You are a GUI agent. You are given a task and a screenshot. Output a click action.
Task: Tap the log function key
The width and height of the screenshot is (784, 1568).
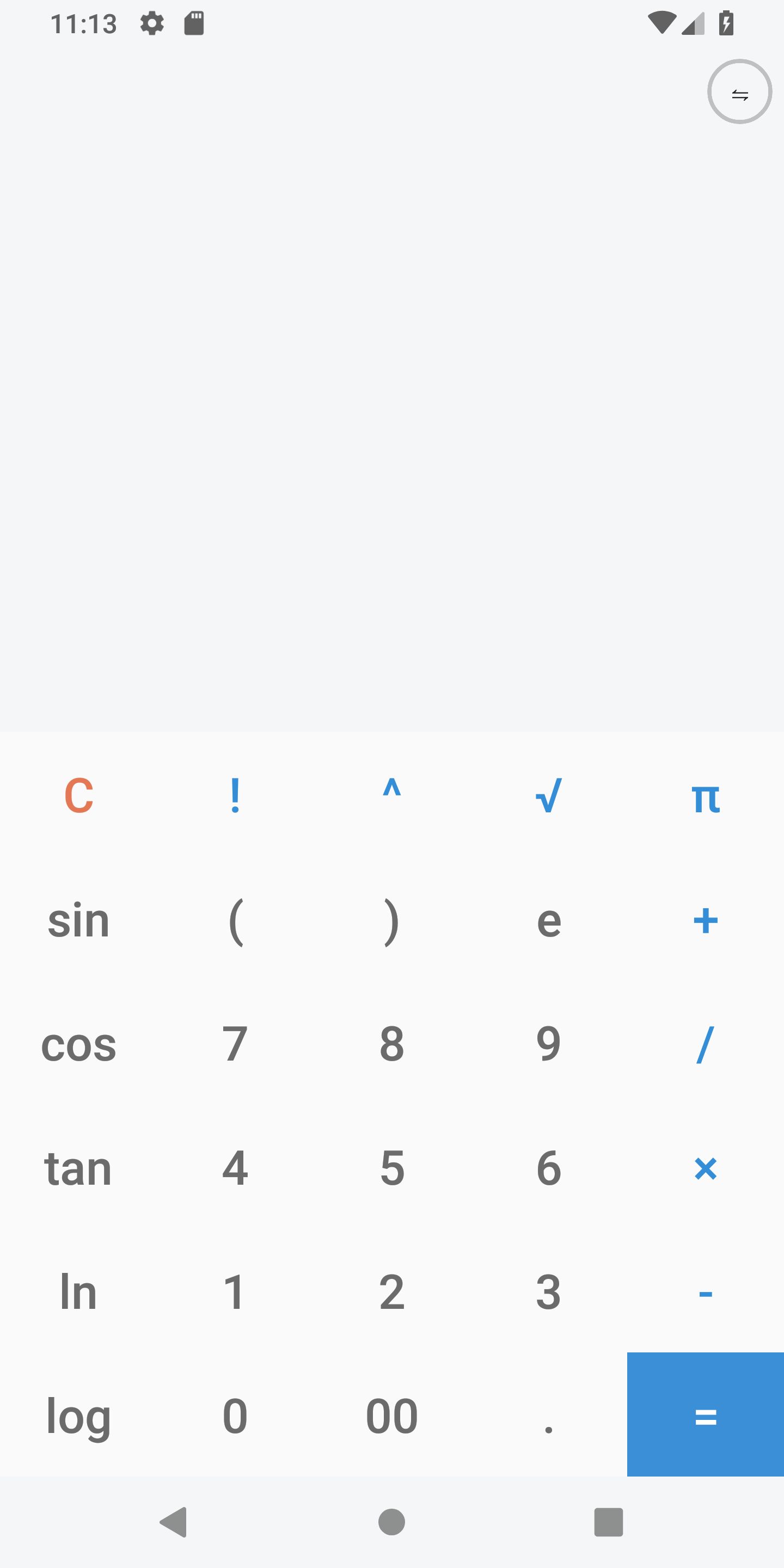point(78,1416)
